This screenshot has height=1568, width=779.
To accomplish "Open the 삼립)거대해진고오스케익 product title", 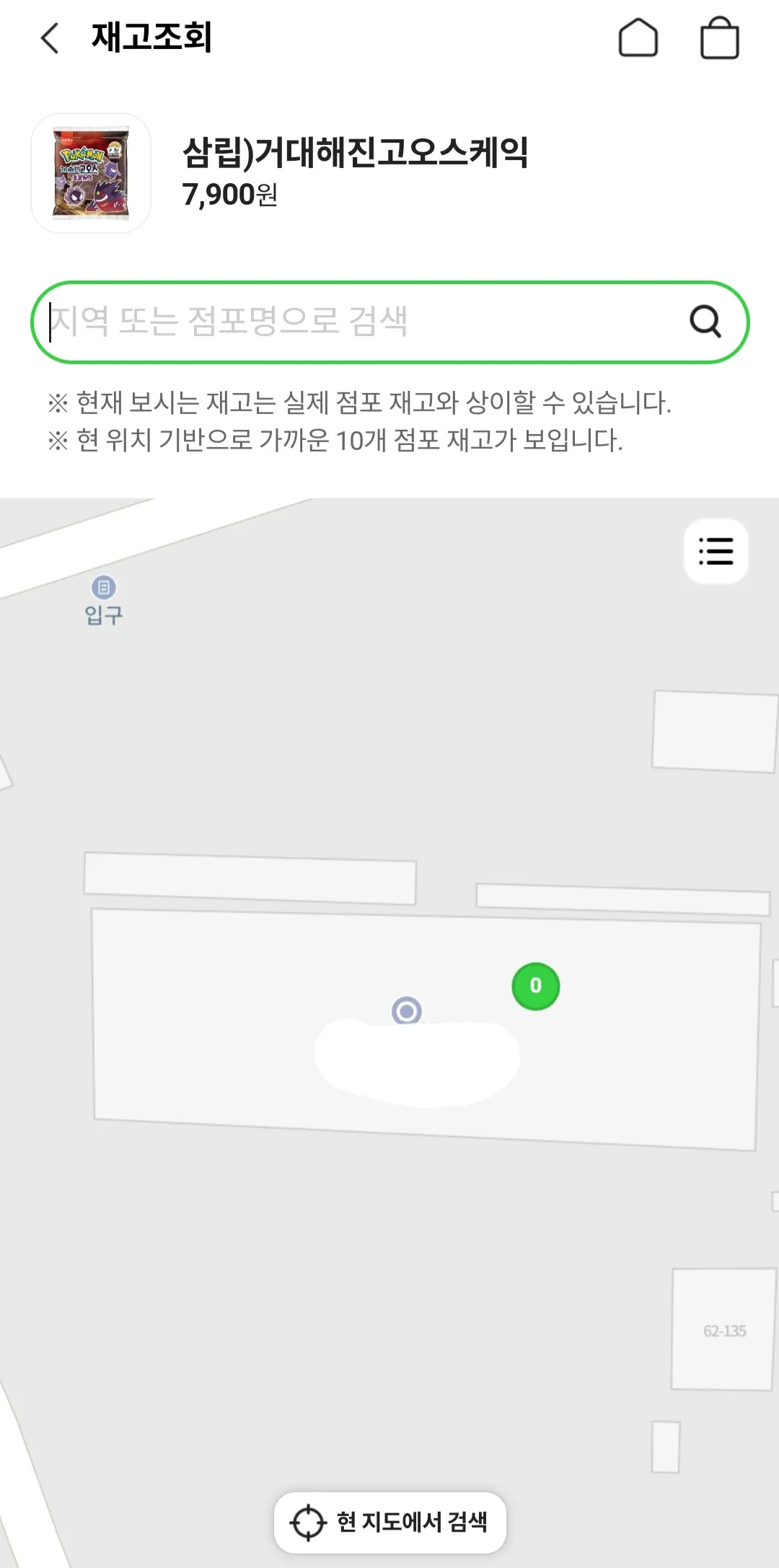I will coord(358,154).
